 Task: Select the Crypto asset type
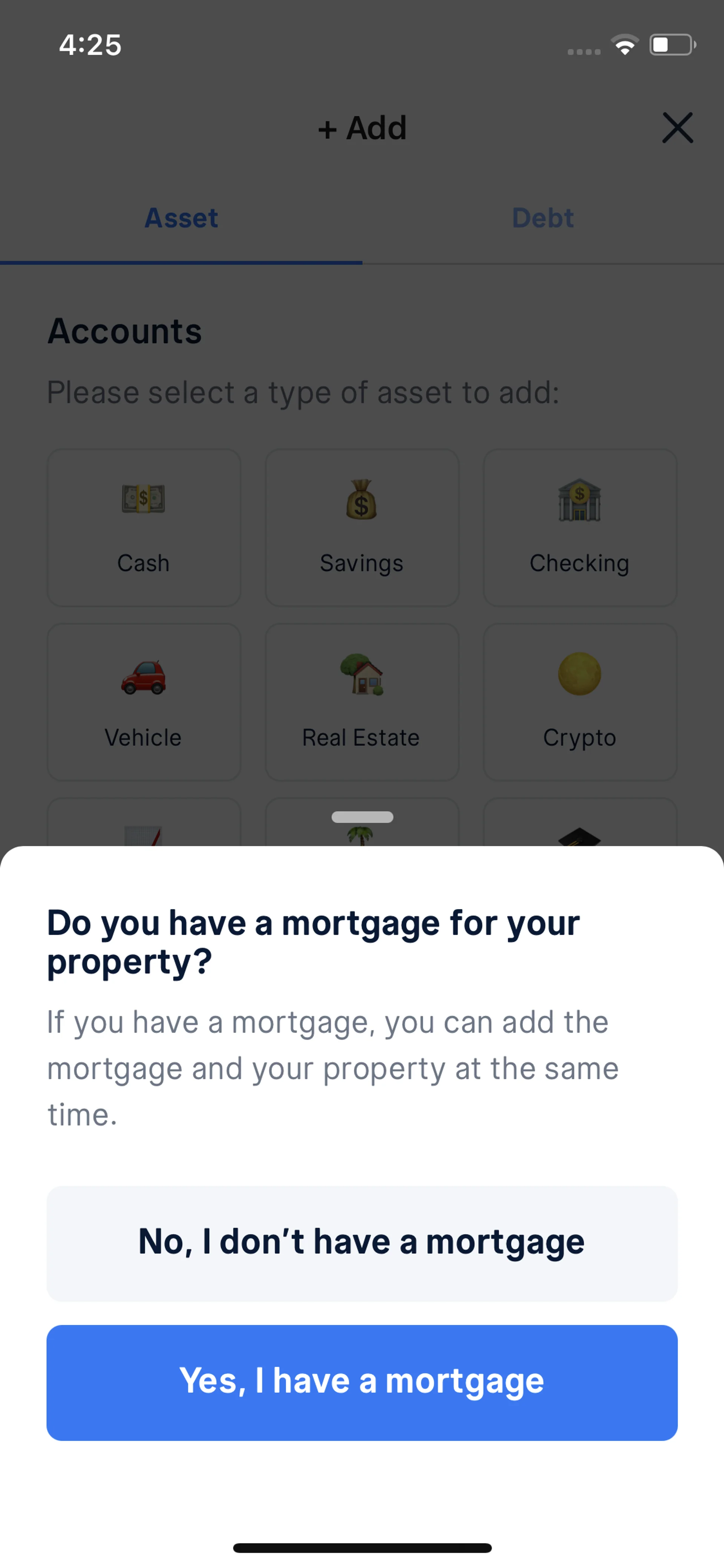click(579, 702)
